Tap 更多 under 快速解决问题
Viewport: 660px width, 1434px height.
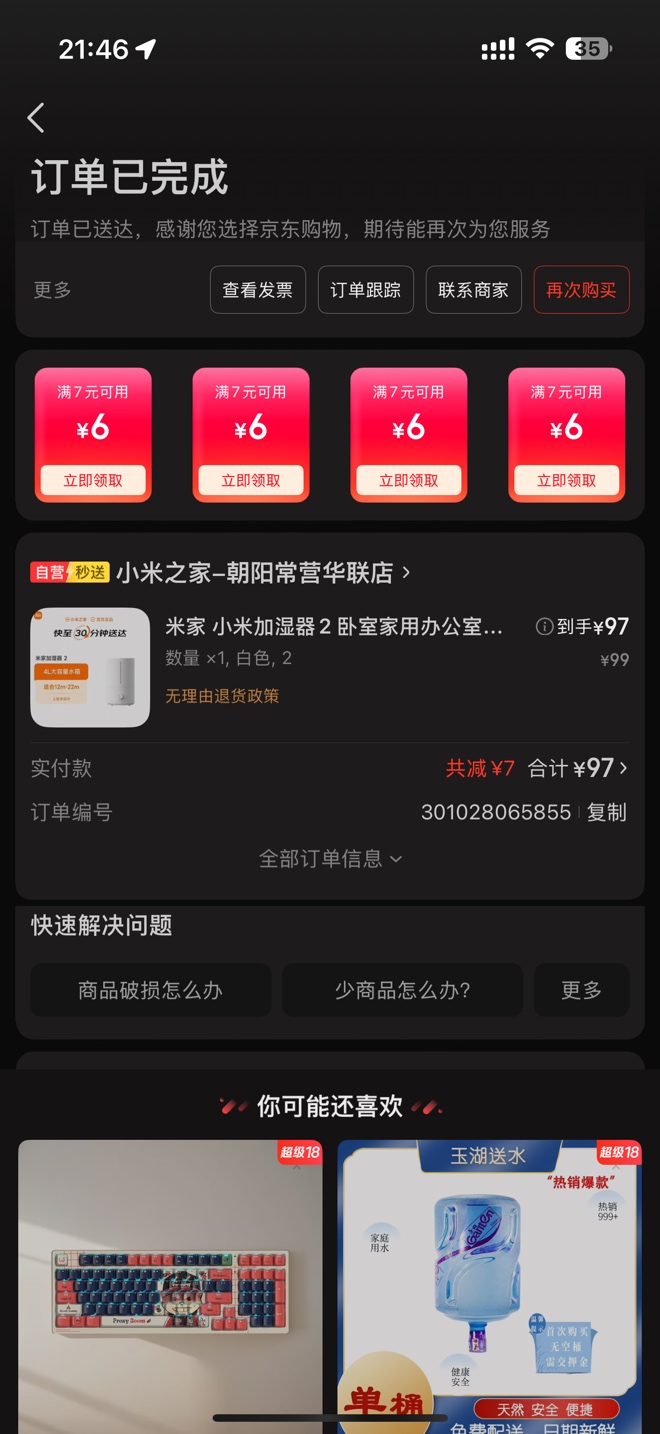coord(581,990)
